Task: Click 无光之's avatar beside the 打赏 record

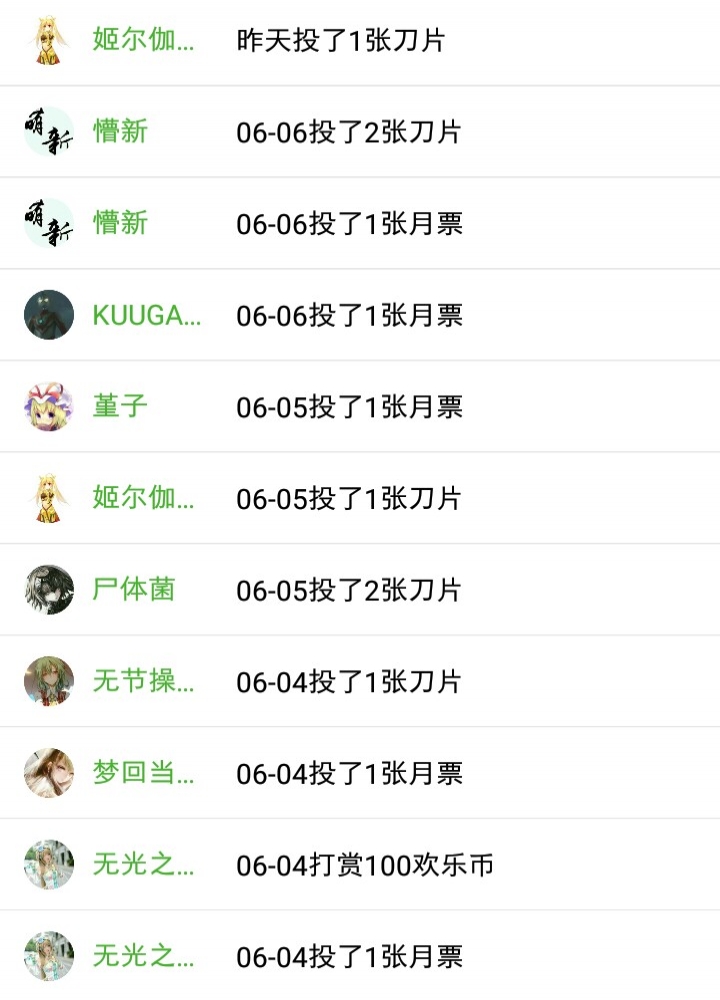Action: [47, 864]
